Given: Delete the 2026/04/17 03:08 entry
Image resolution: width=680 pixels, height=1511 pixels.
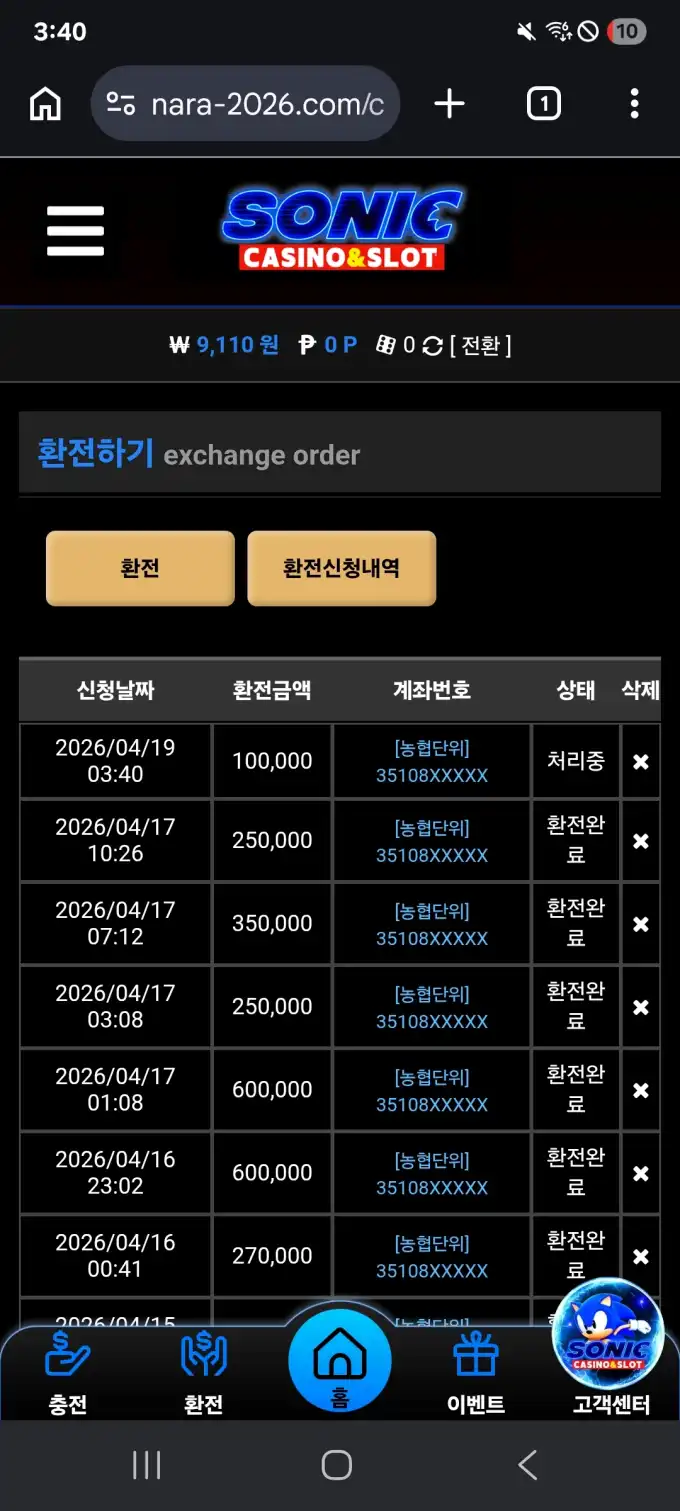Looking at the screenshot, I should 641,1008.
